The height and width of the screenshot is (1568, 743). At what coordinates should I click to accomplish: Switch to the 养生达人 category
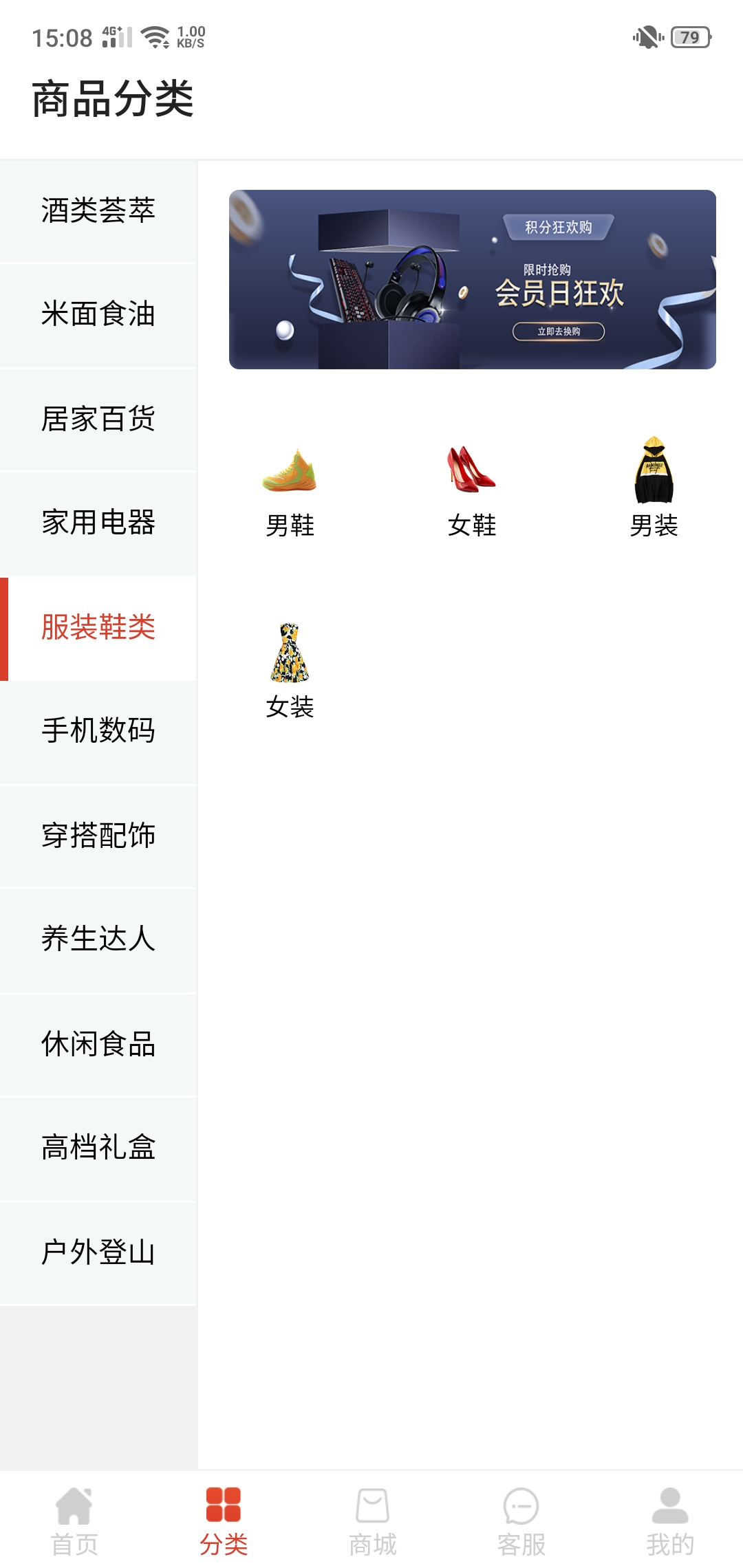pos(98,939)
